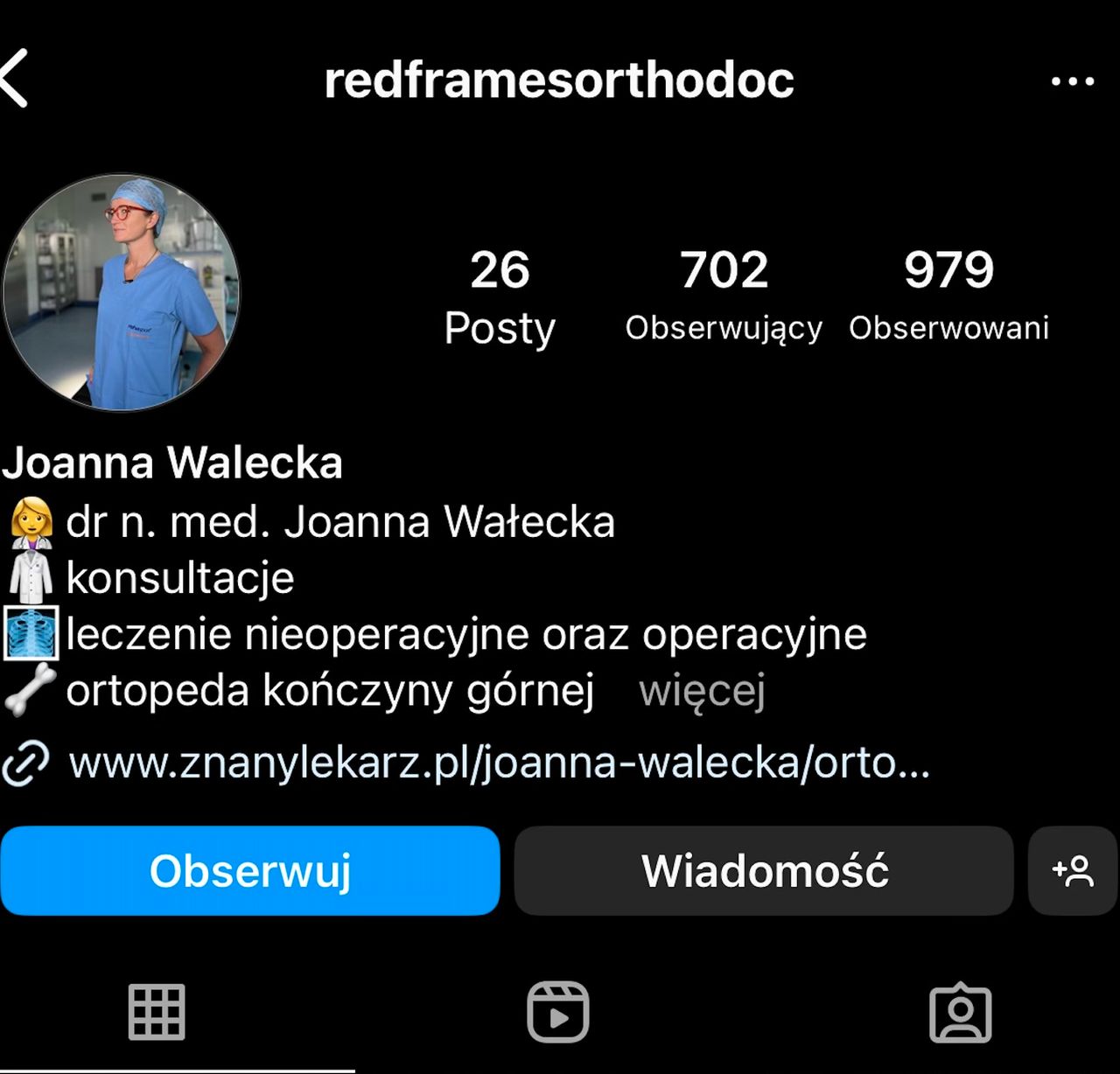
Task: Expand the bio with "więcej"
Action: tap(702, 691)
